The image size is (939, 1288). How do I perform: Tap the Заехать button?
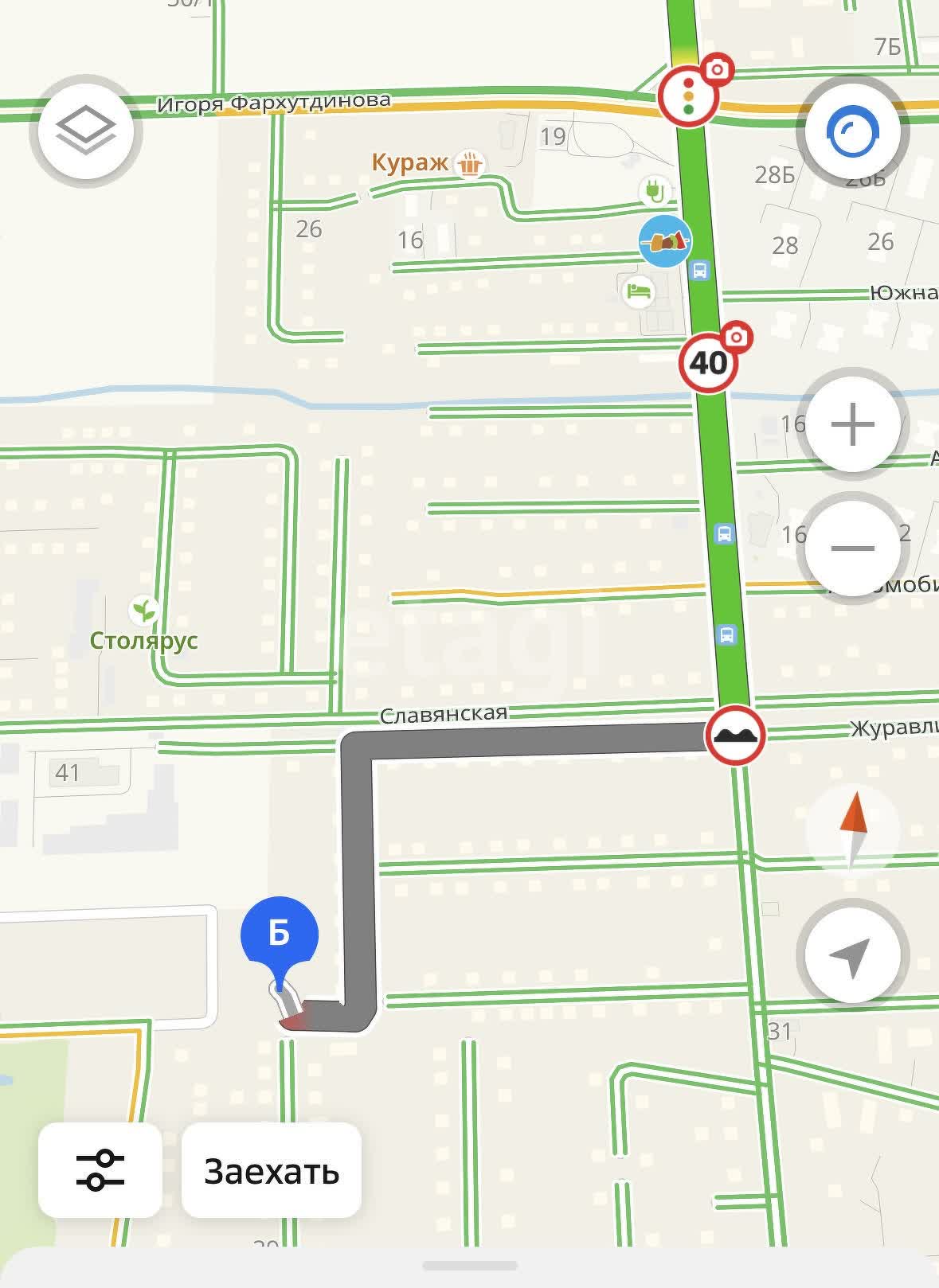[x=272, y=1170]
